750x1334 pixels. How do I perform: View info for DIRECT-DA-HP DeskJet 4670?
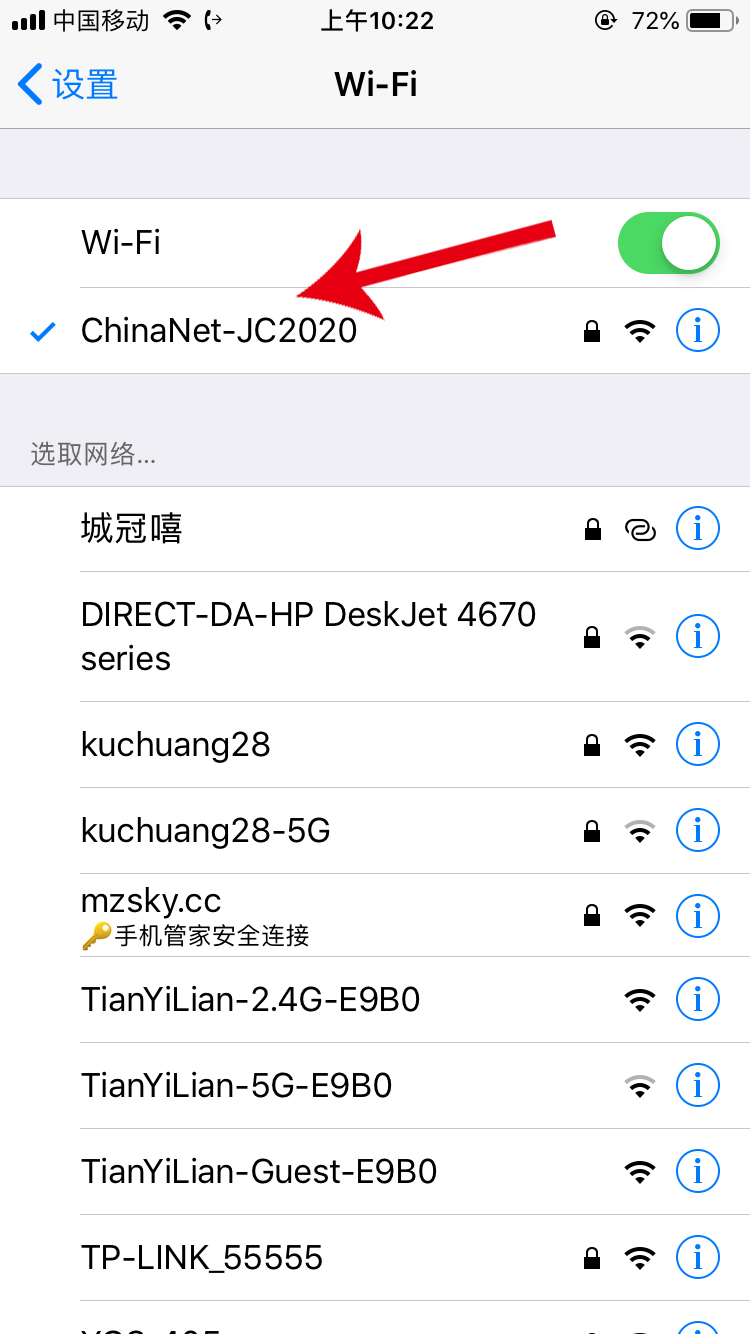click(x=697, y=636)
